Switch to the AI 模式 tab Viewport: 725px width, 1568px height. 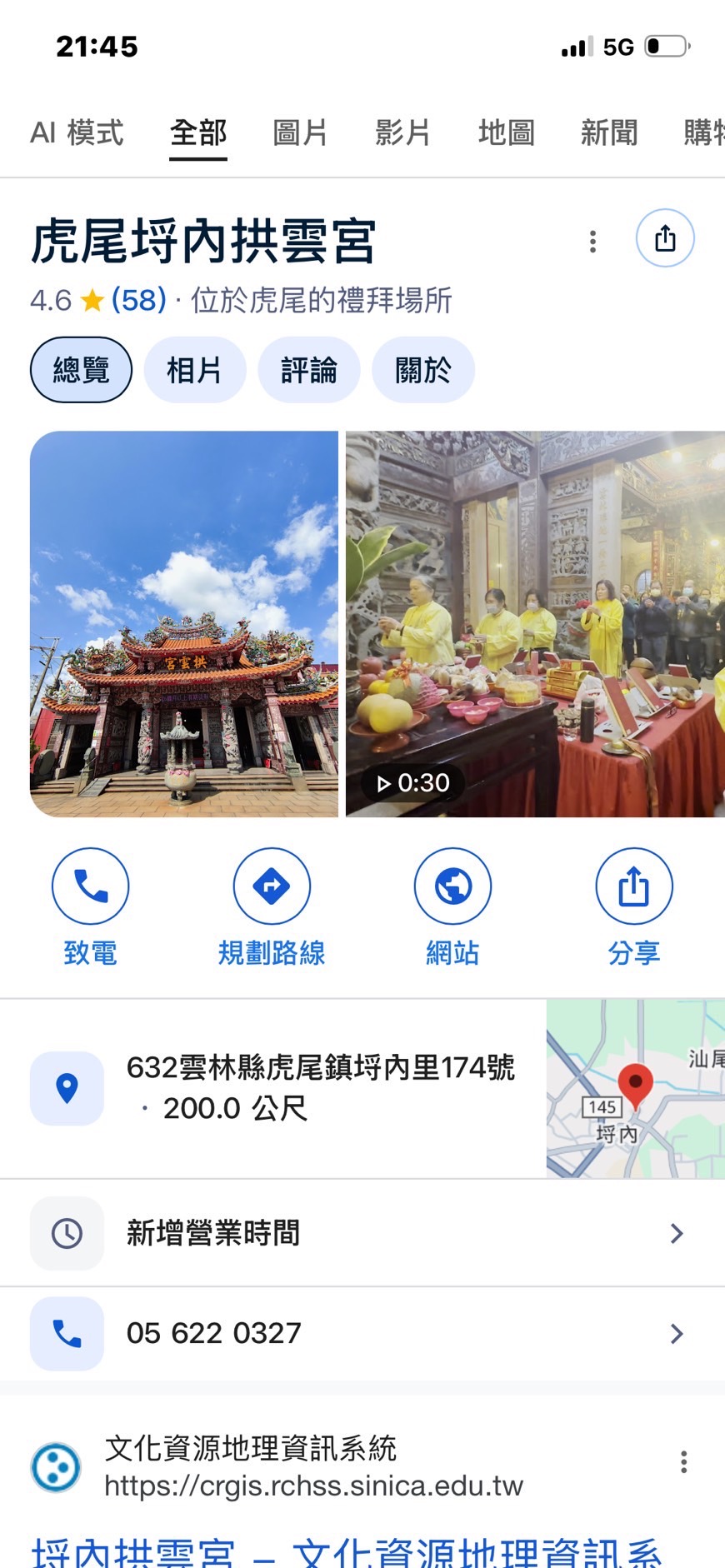click(x=77, y=132)
